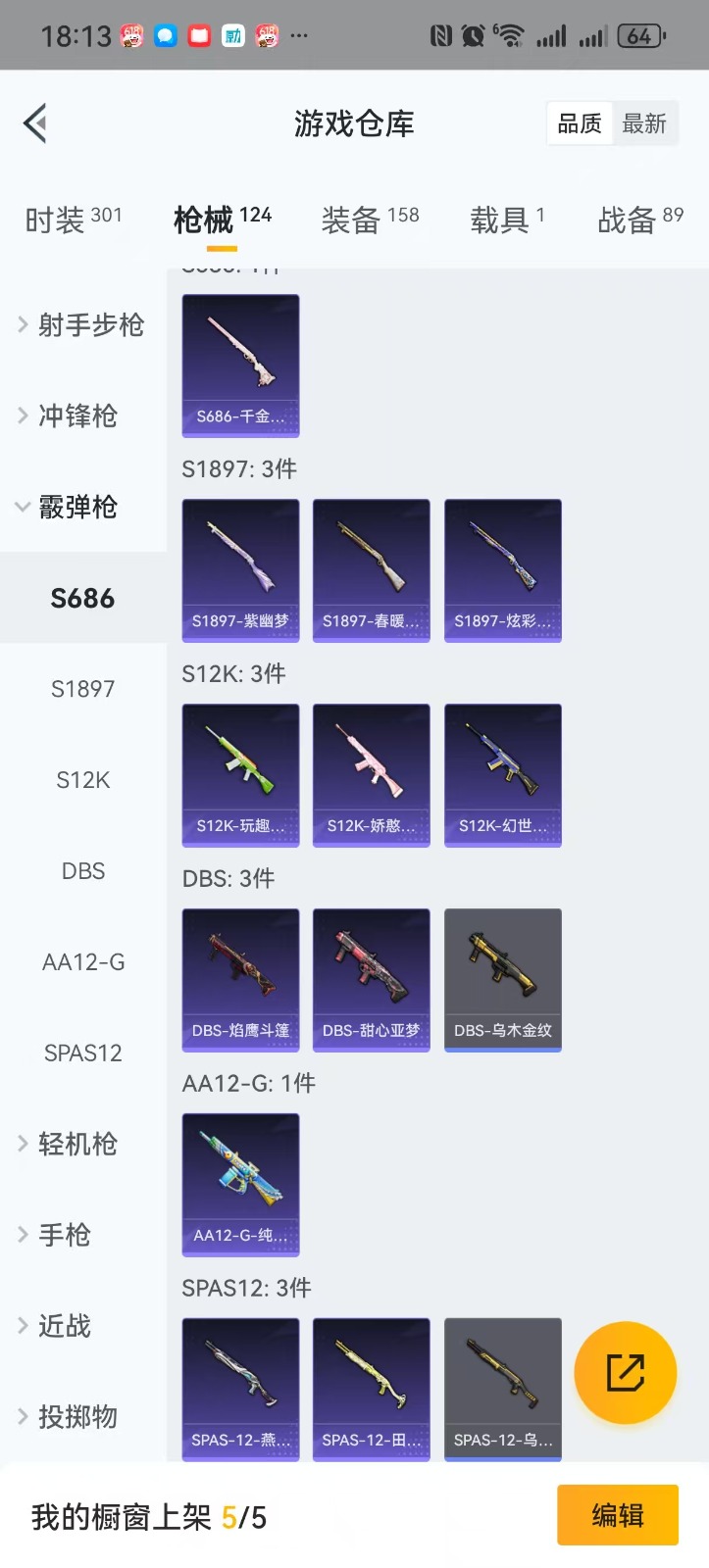
Task: Expand the 轻机枪 category
Action: (x=76, y=1144)
